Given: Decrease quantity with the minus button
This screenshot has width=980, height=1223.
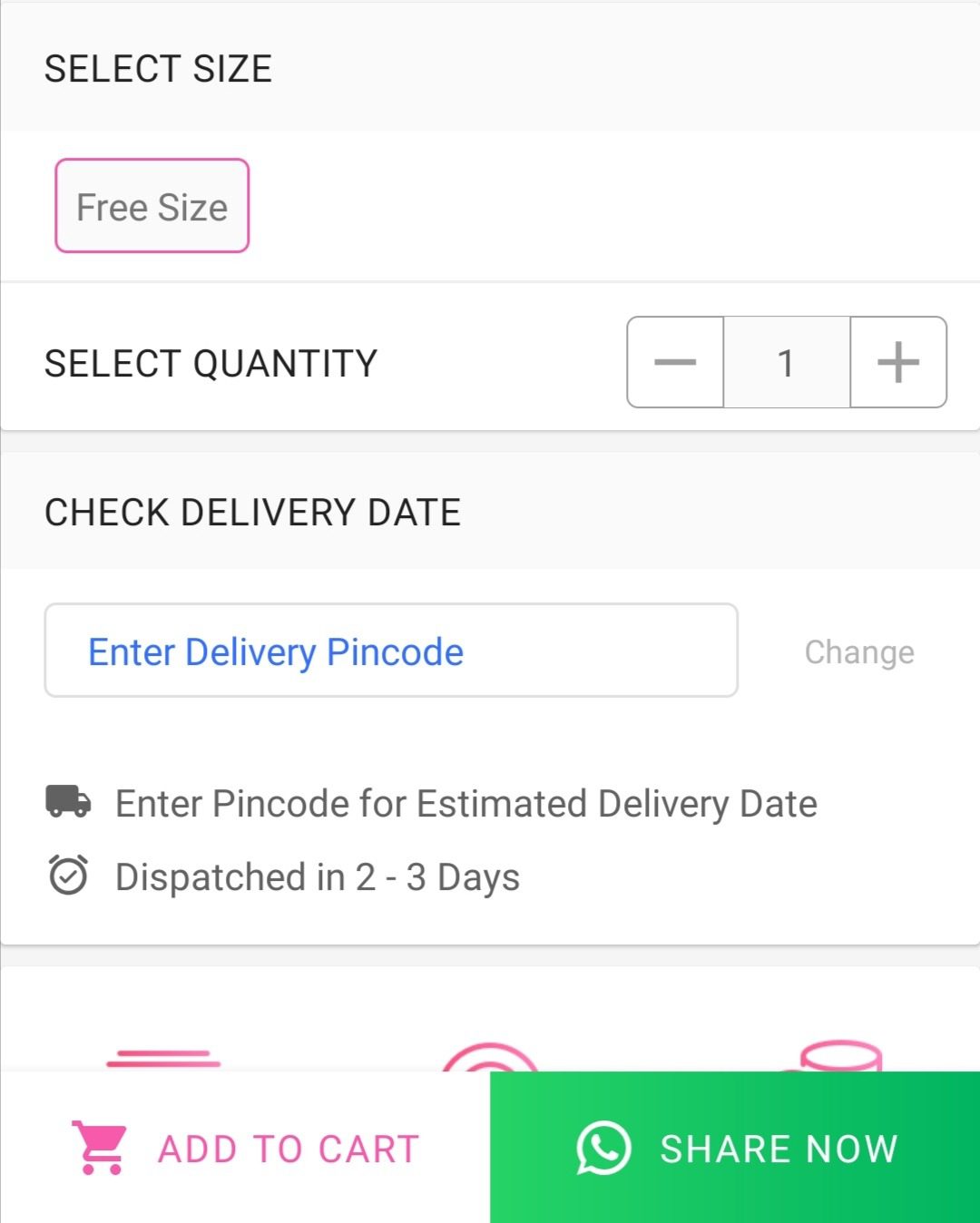Looking at the screenshot, I should [675, 362].
